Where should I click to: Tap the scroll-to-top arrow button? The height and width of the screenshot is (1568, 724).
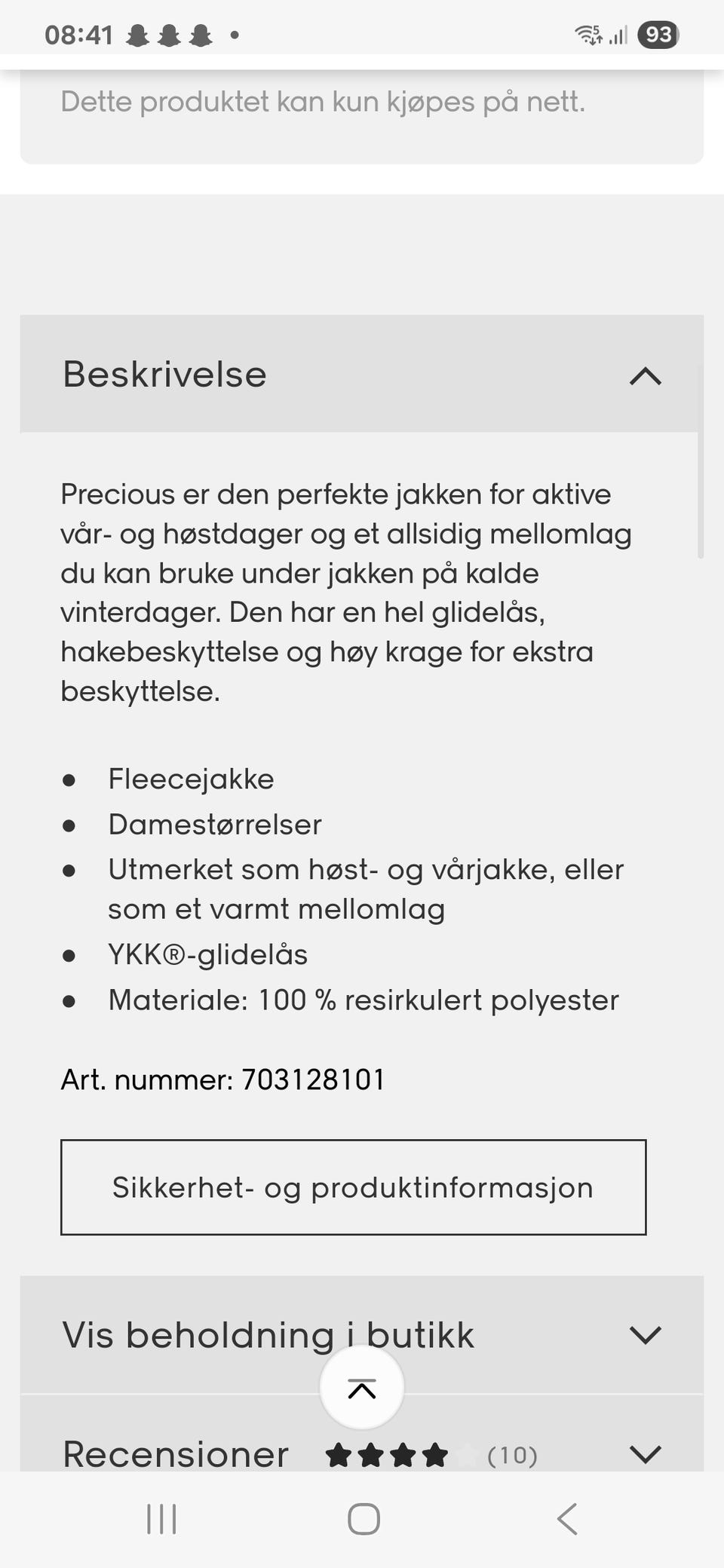363,1386
